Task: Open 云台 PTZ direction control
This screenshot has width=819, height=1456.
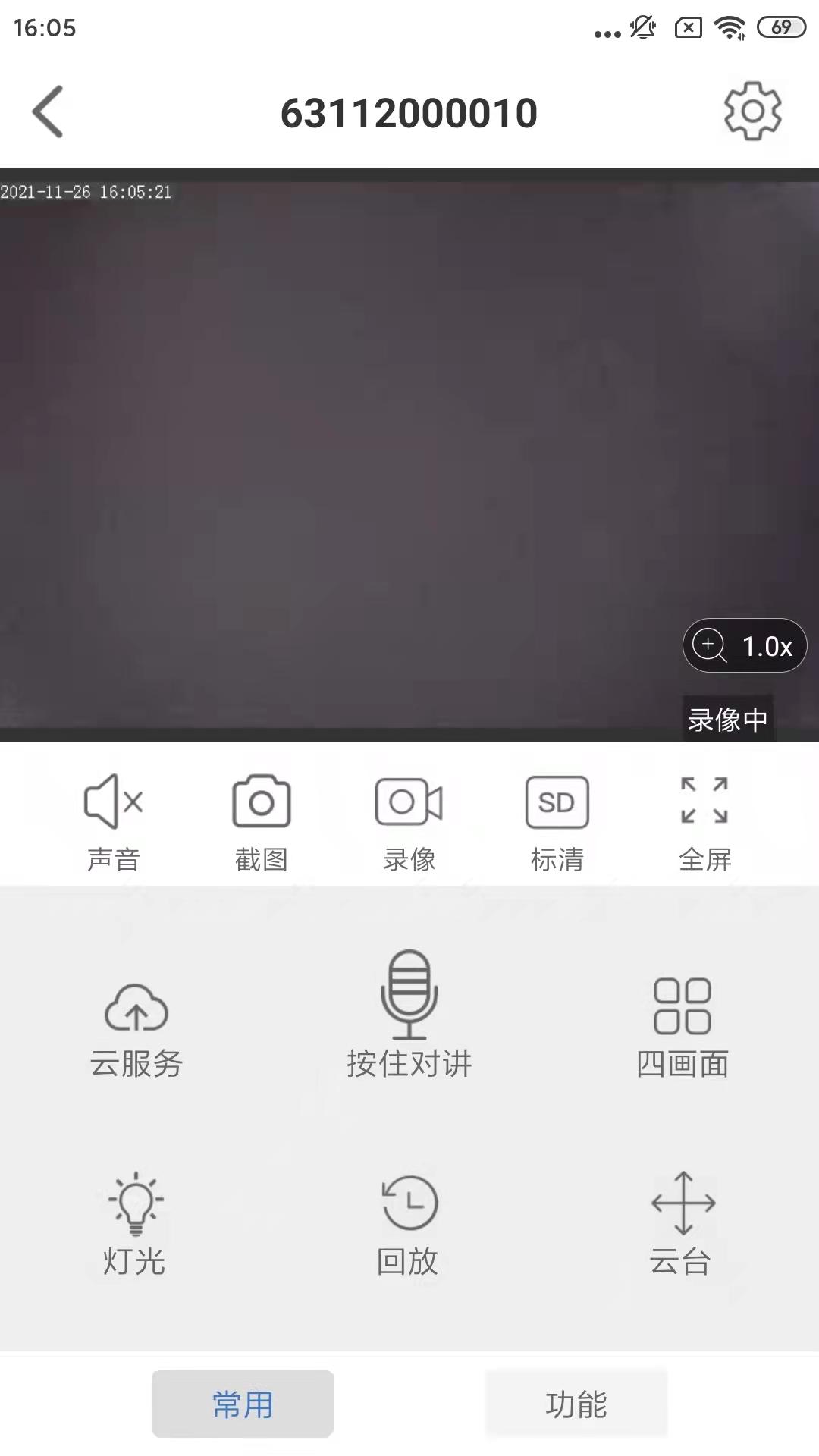Action: [x=682, y=1223]
